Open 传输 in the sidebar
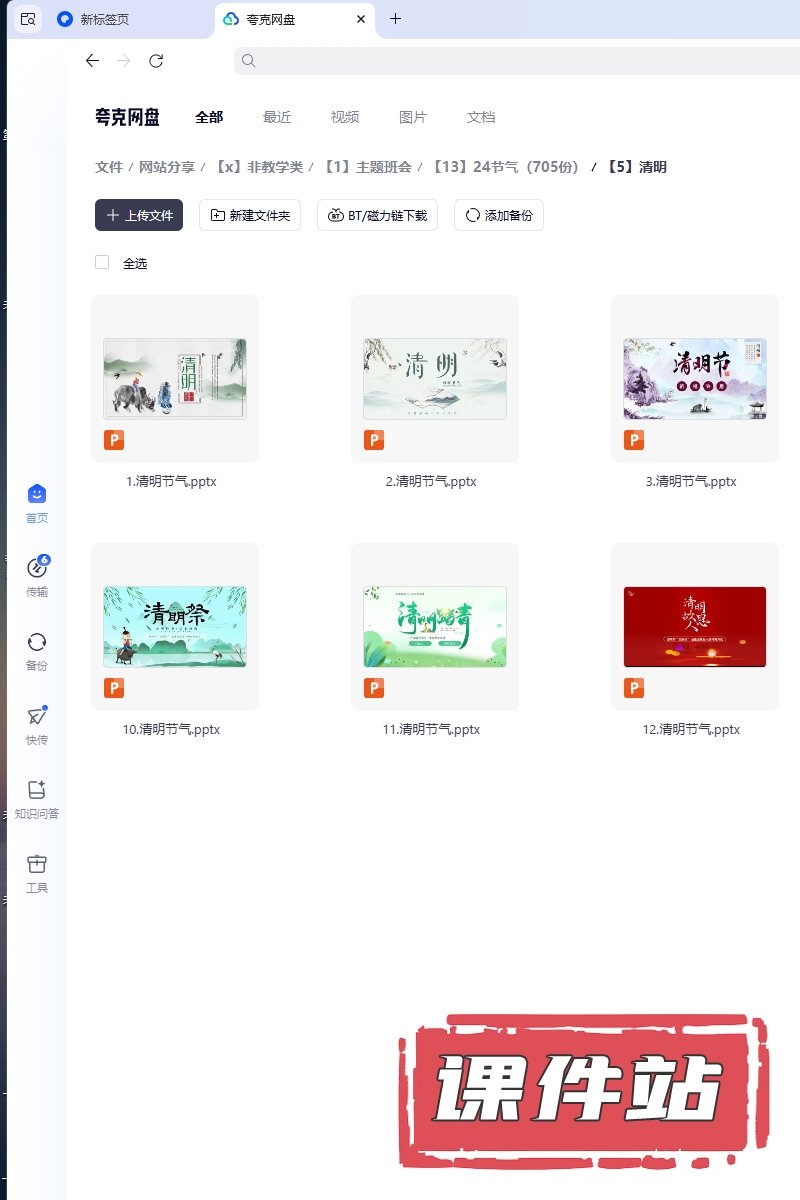This screenshot has width=800, height=1200. coord(37,576)
